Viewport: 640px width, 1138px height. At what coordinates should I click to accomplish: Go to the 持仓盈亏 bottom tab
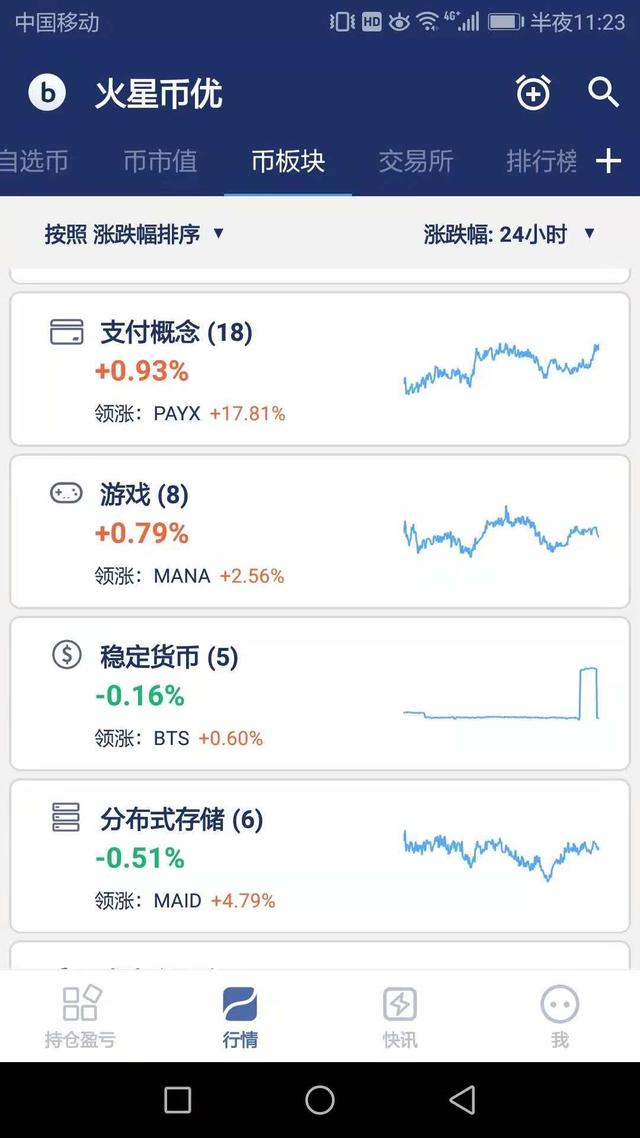81,1016
